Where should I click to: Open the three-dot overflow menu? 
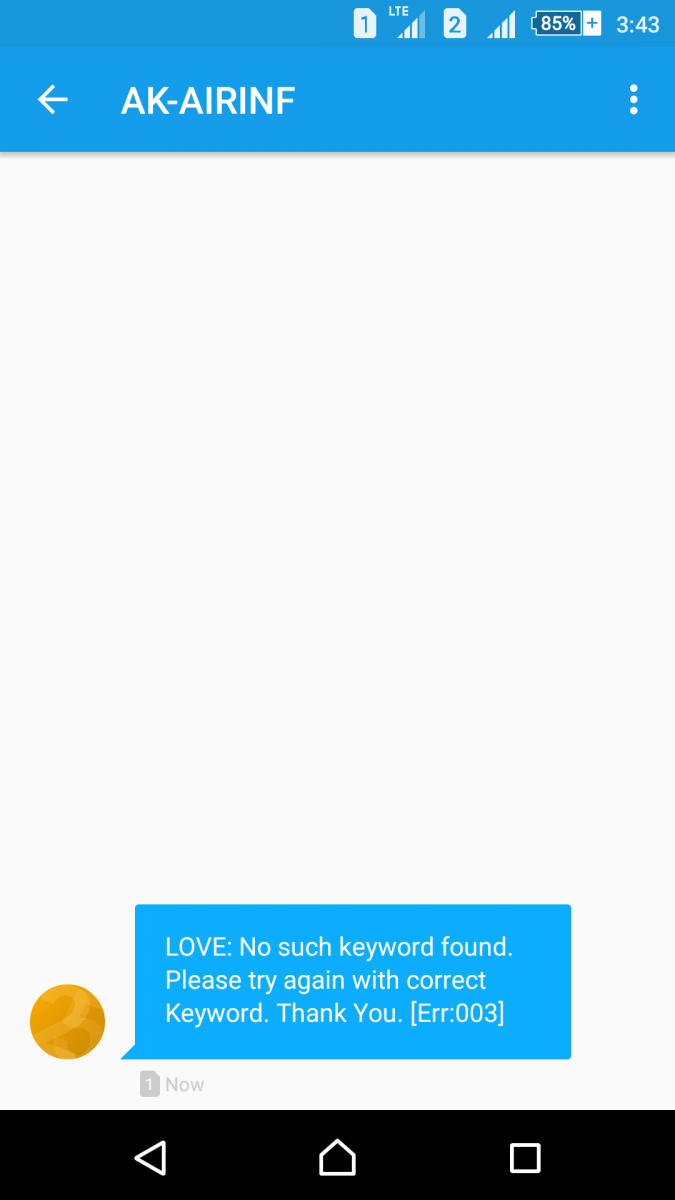633,100
